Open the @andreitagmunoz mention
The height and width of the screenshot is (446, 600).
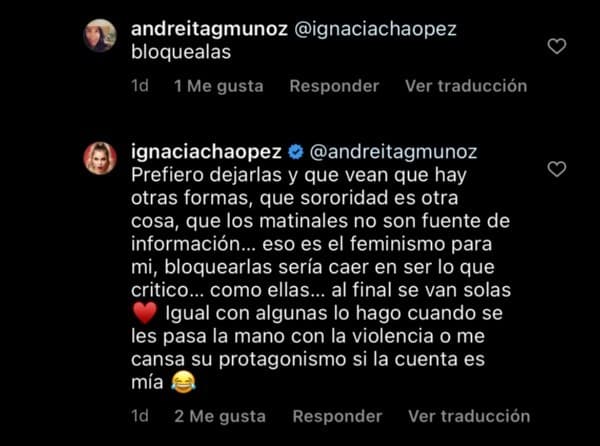click(x=394, y=152)
